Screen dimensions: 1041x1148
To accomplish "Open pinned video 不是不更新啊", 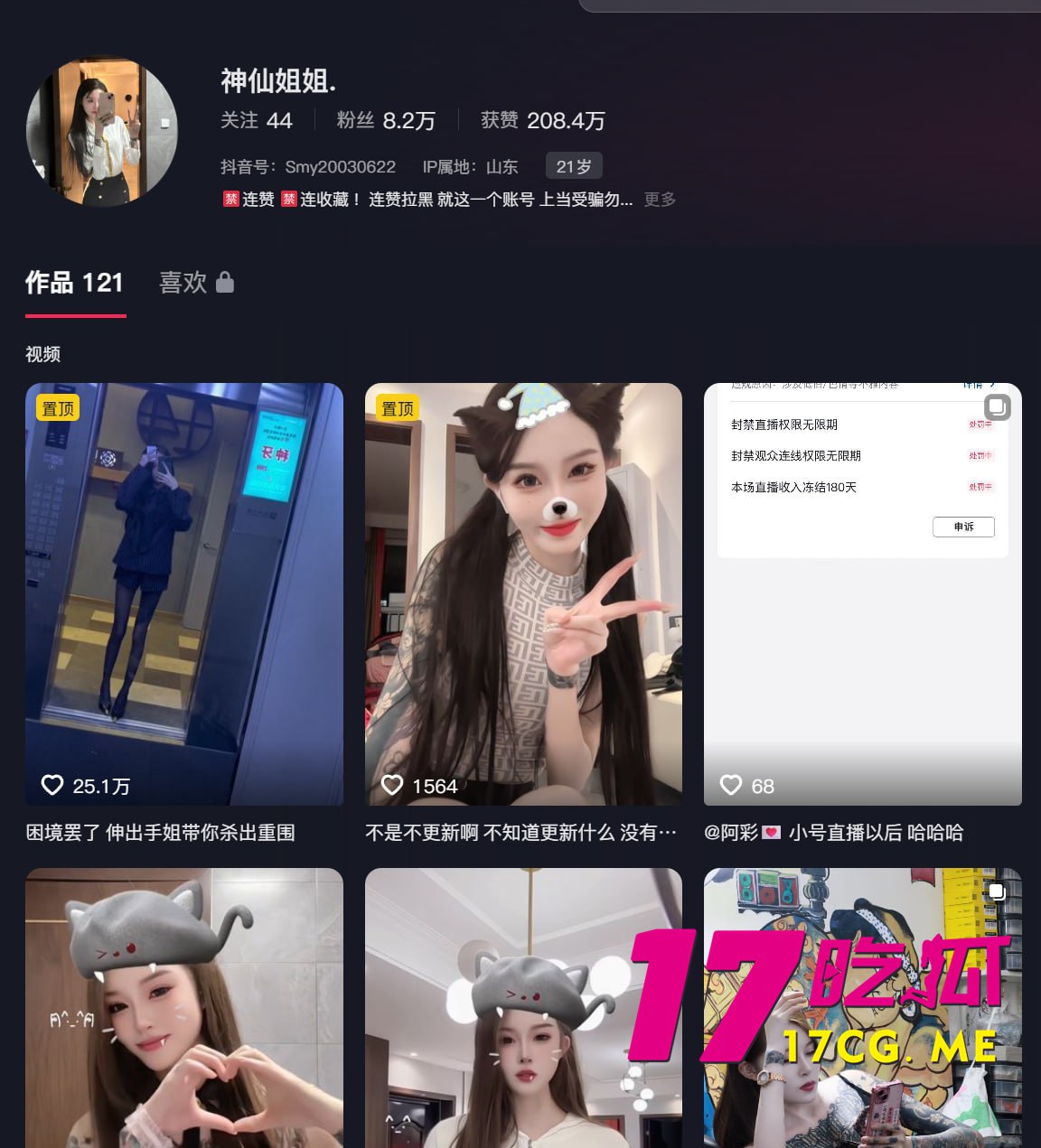I will tap(523, 593).
